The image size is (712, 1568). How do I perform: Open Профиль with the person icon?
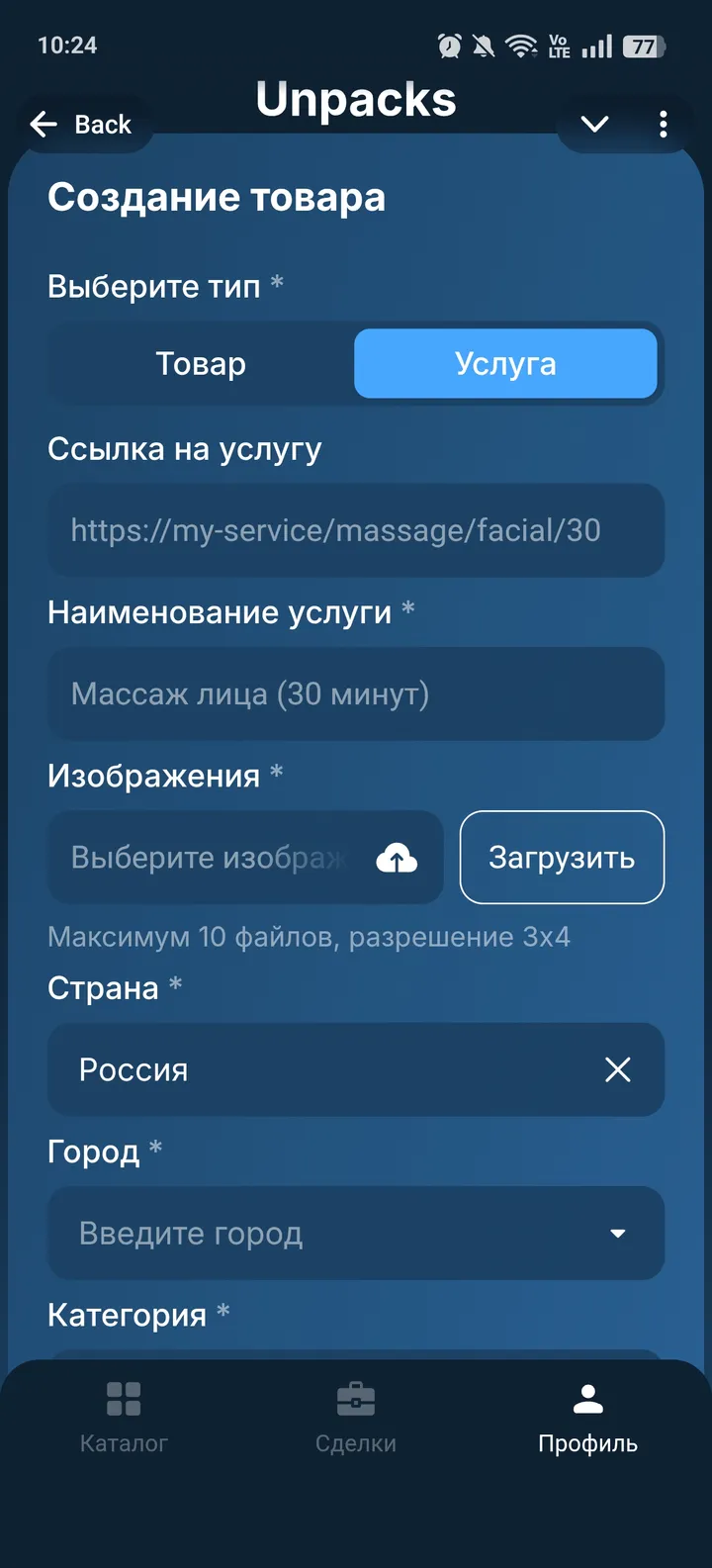587,1398
